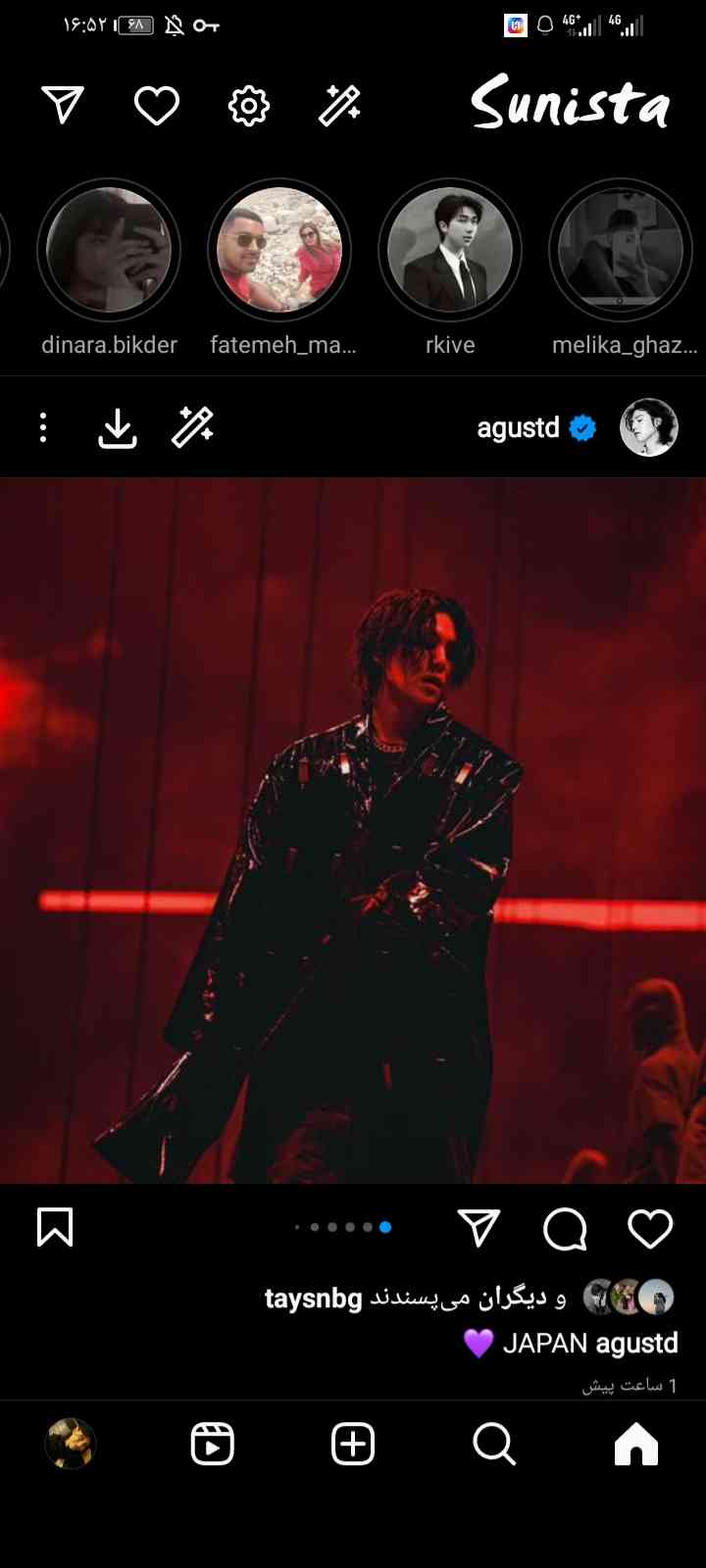The height and width of the screenshot is (1568, 706).
Task: Open activity heart icon in top bar
Action: 157,105
